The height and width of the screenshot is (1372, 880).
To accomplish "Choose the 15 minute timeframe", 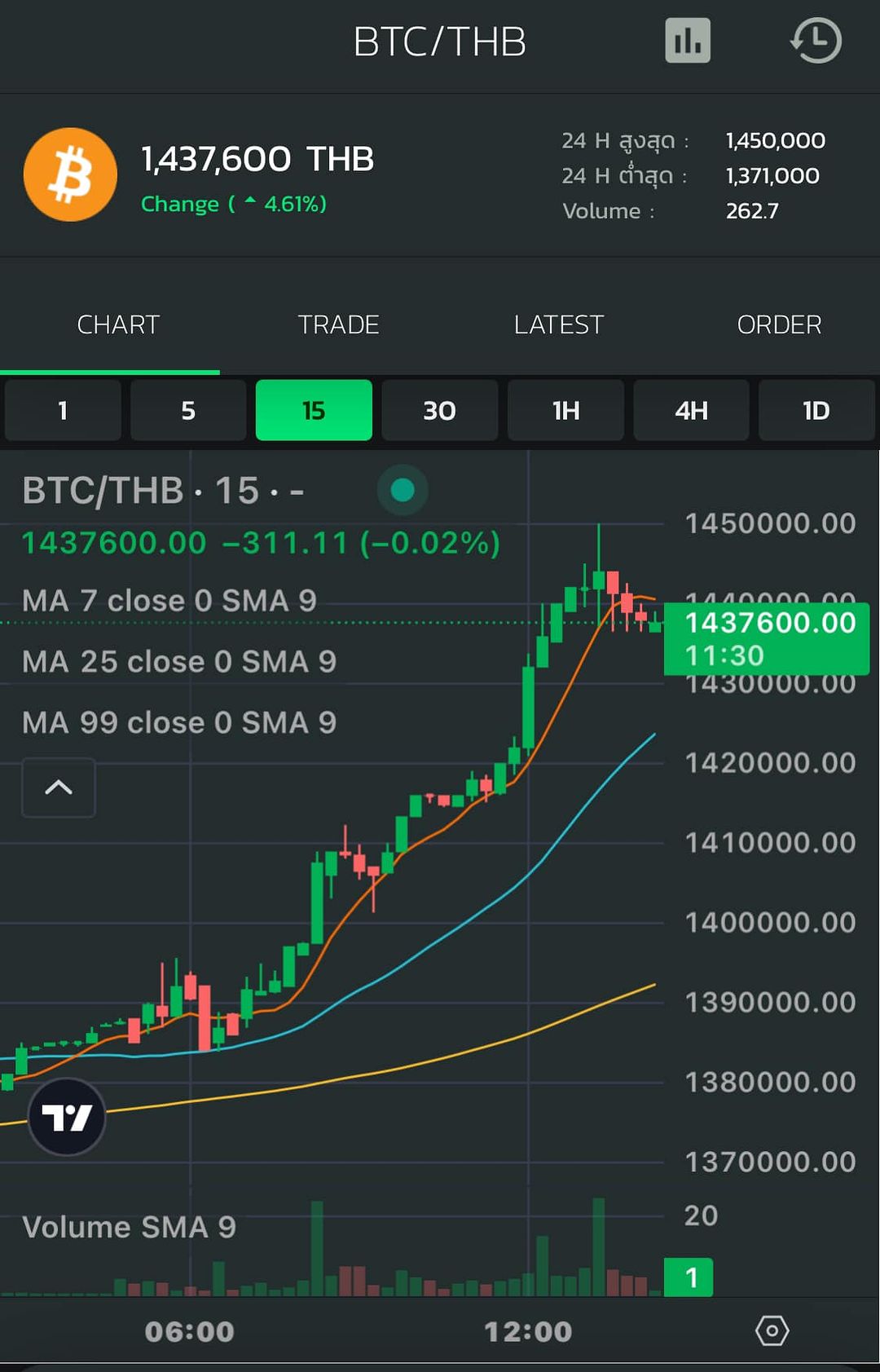I will (314, 410).
